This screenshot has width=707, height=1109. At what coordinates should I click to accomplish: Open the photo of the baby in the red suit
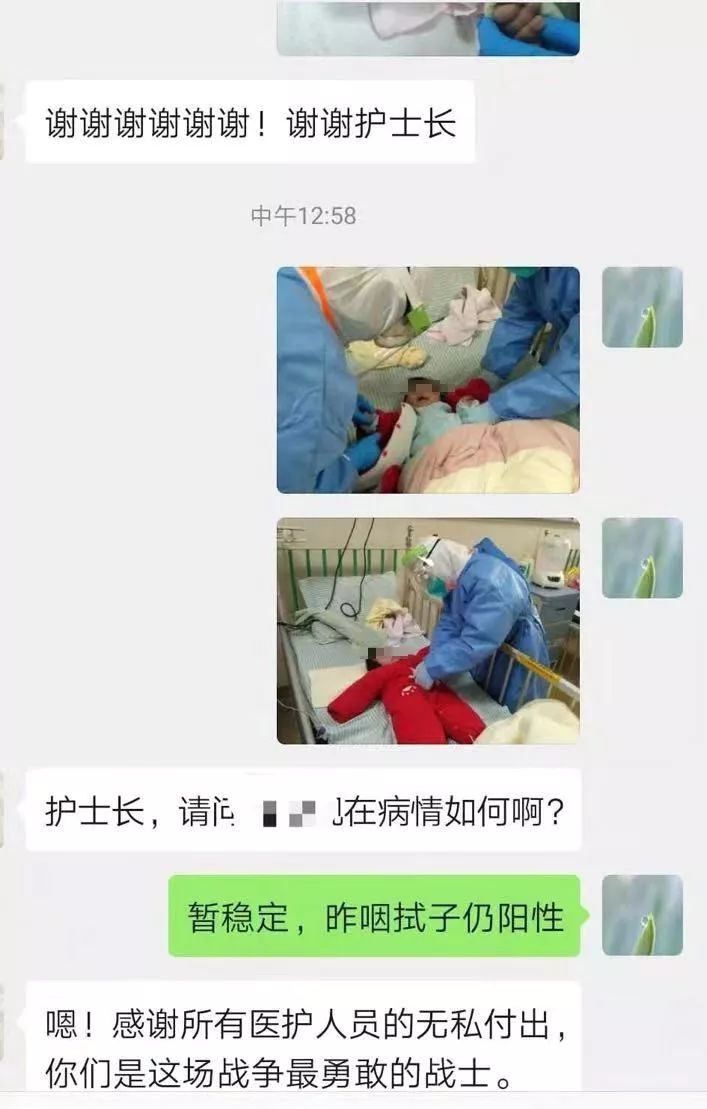pos(428,631)
